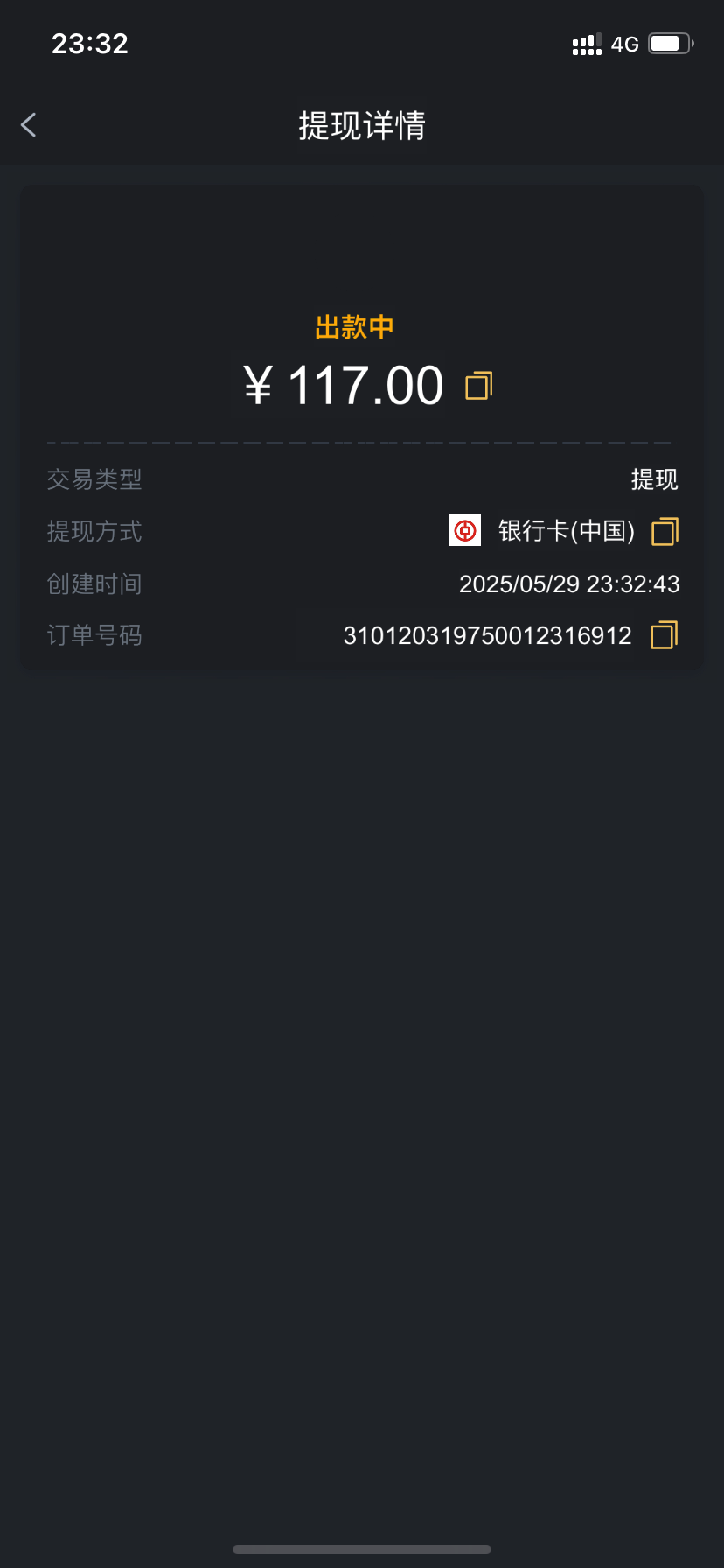The image size is (724, 1568).
Task: Go back from the 提现详情 page
Action: [x=29, y=125]
